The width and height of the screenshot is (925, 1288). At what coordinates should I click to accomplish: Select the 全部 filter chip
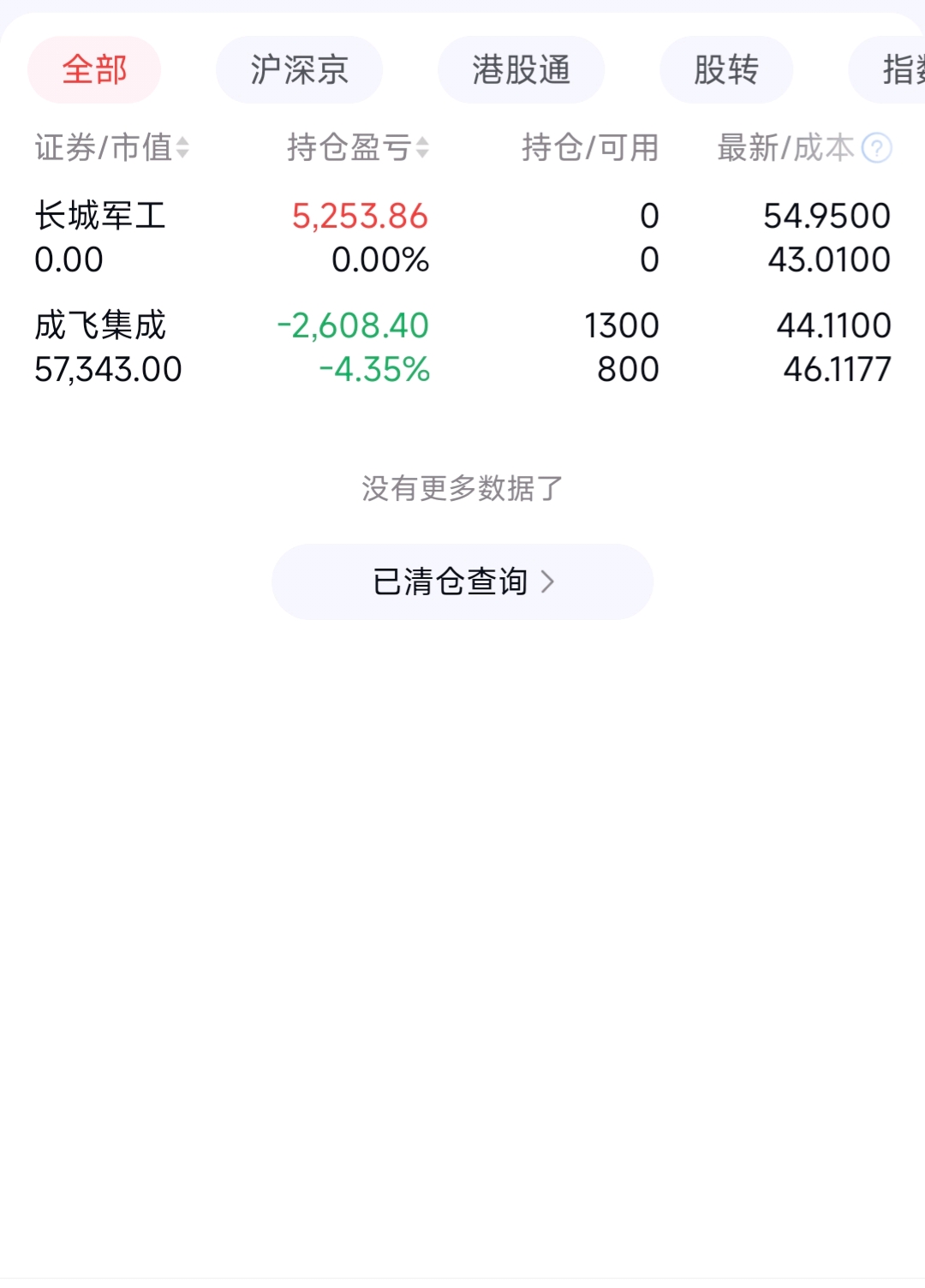[94, 69]
